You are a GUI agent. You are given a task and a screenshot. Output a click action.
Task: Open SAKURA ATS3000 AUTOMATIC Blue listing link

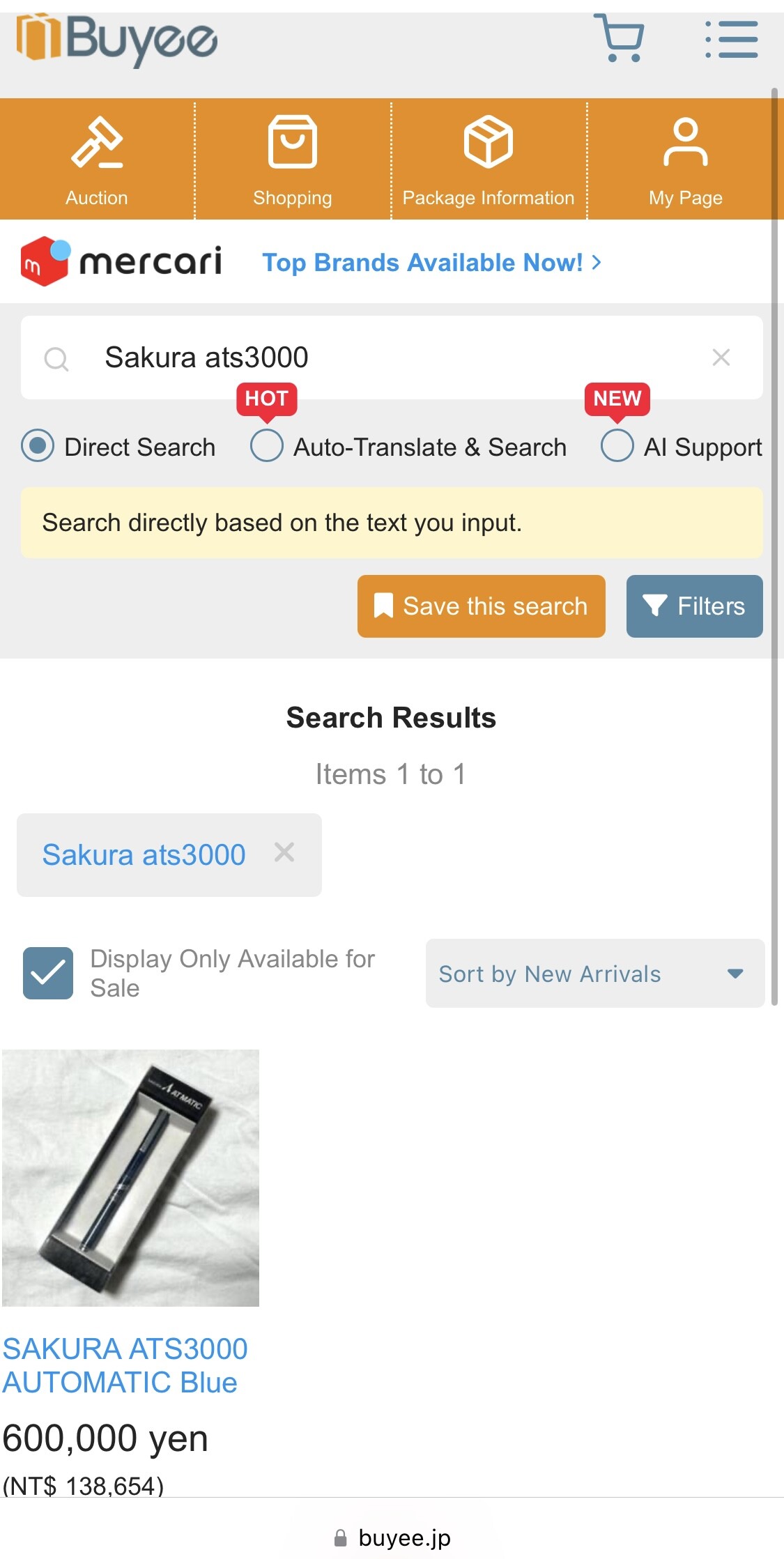[x=124, y=1365]
